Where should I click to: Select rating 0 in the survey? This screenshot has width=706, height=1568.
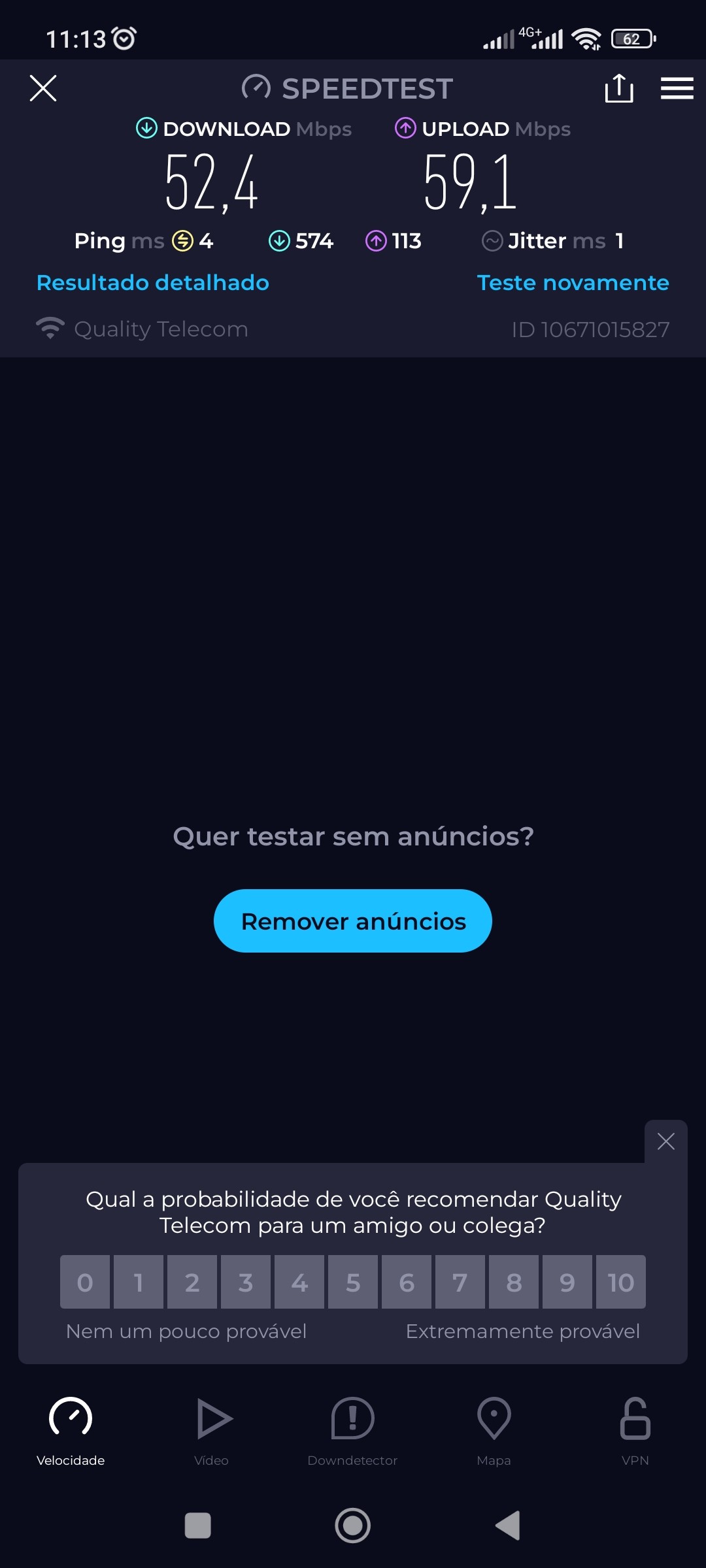coord(85,1282)
